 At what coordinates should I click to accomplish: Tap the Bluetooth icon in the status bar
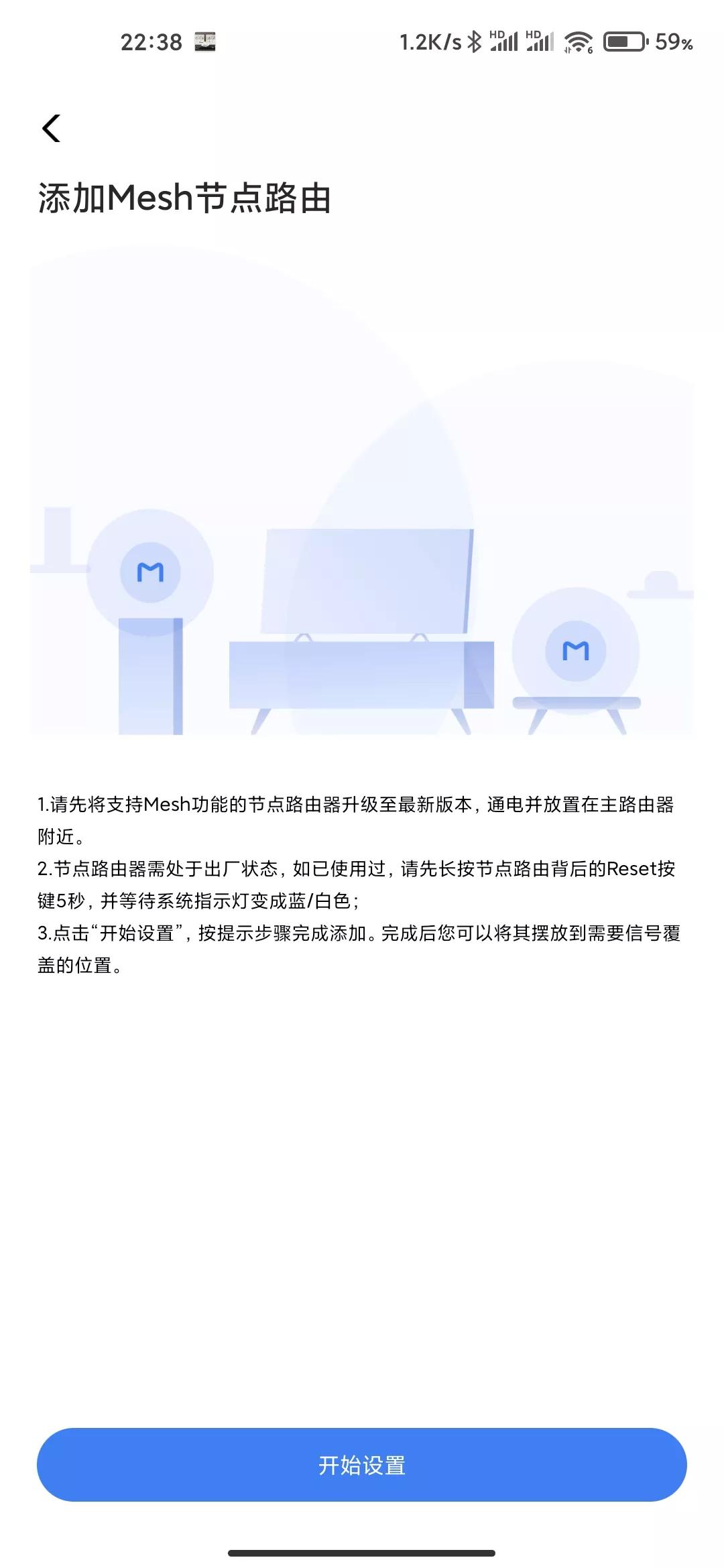(474, 42)
